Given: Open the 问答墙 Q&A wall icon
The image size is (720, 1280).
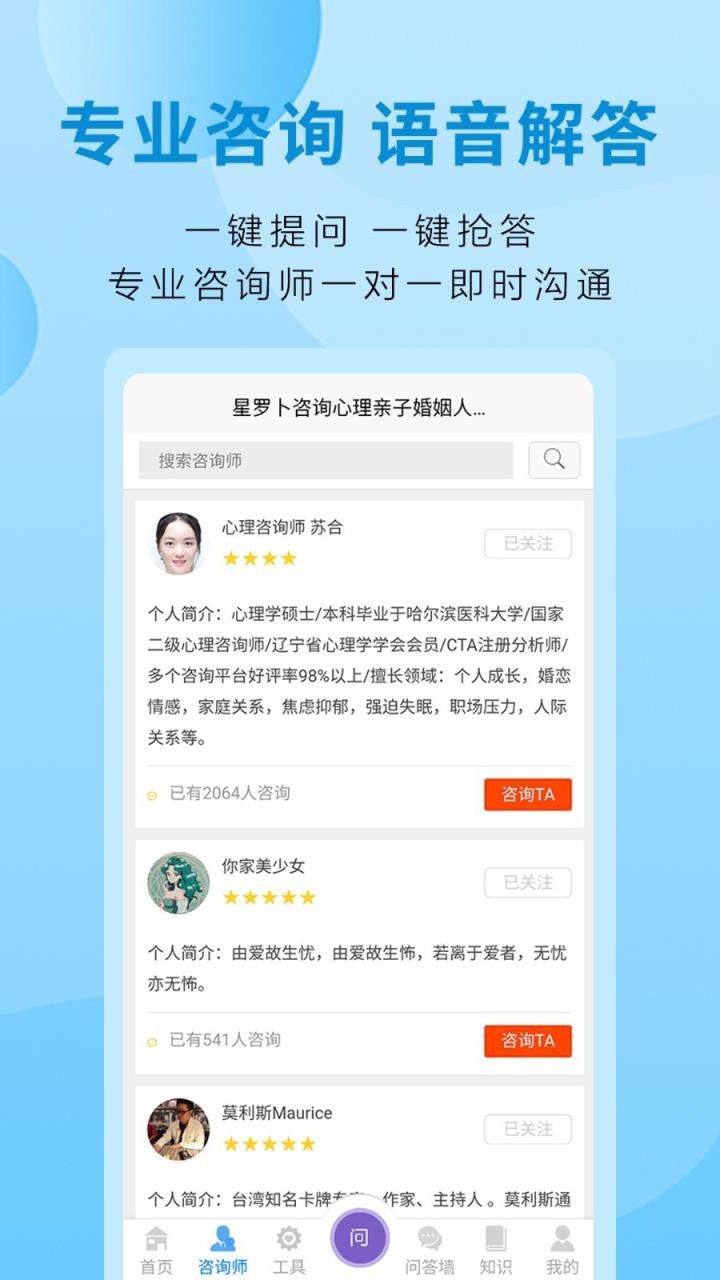Looking at the screenshot, I should coord(432,1244).
